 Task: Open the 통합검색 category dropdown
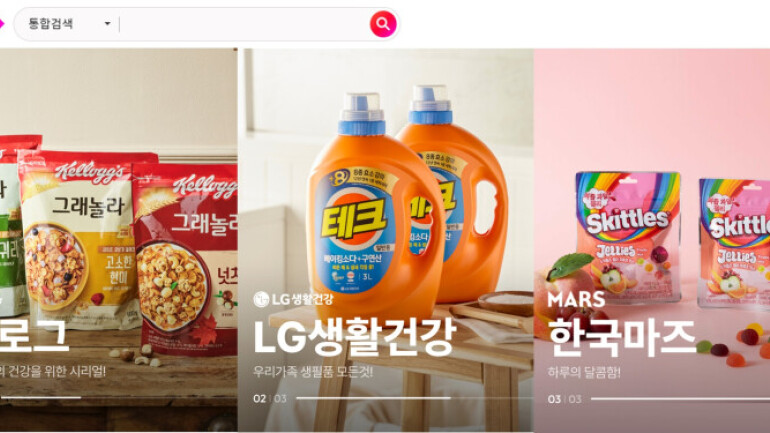click(68, 24)
